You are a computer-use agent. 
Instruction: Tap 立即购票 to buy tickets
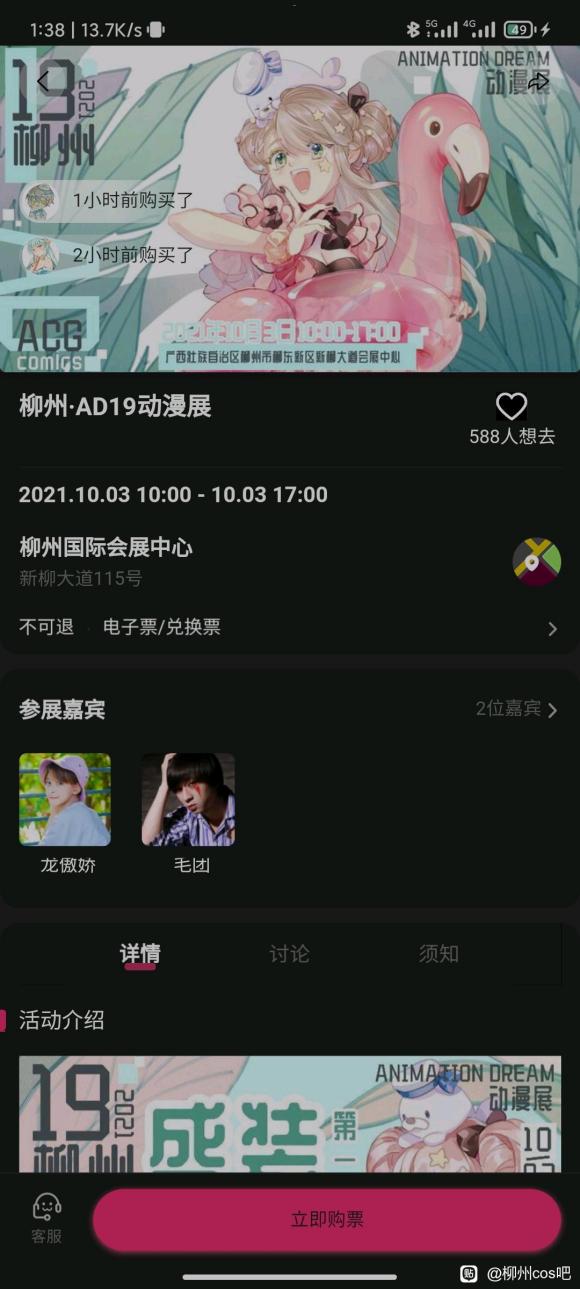tap(327, 1220)
